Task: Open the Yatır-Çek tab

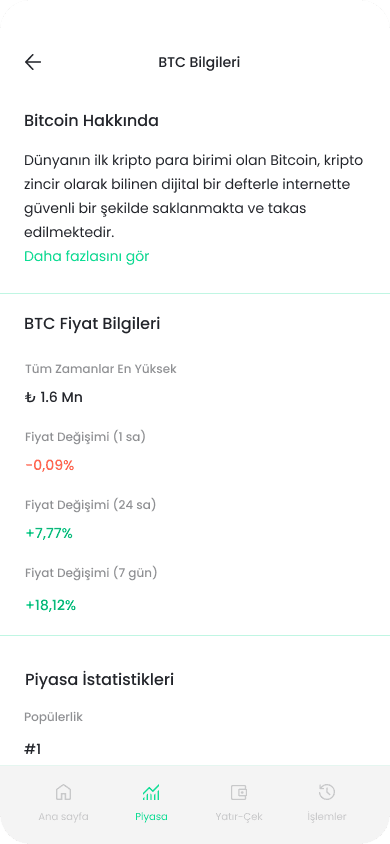Action: tap(239, 802)
